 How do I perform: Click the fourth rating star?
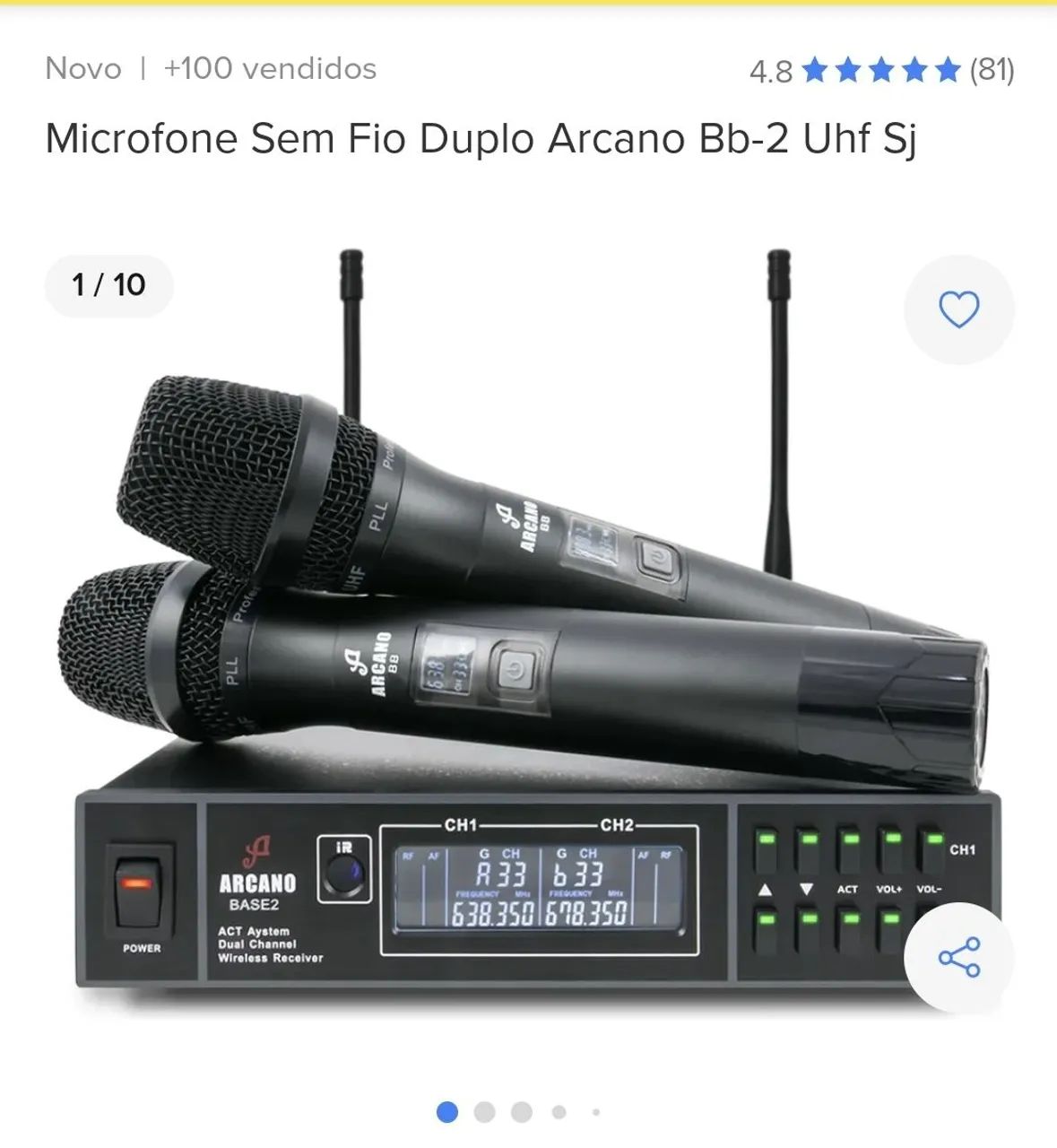[916, 70]
